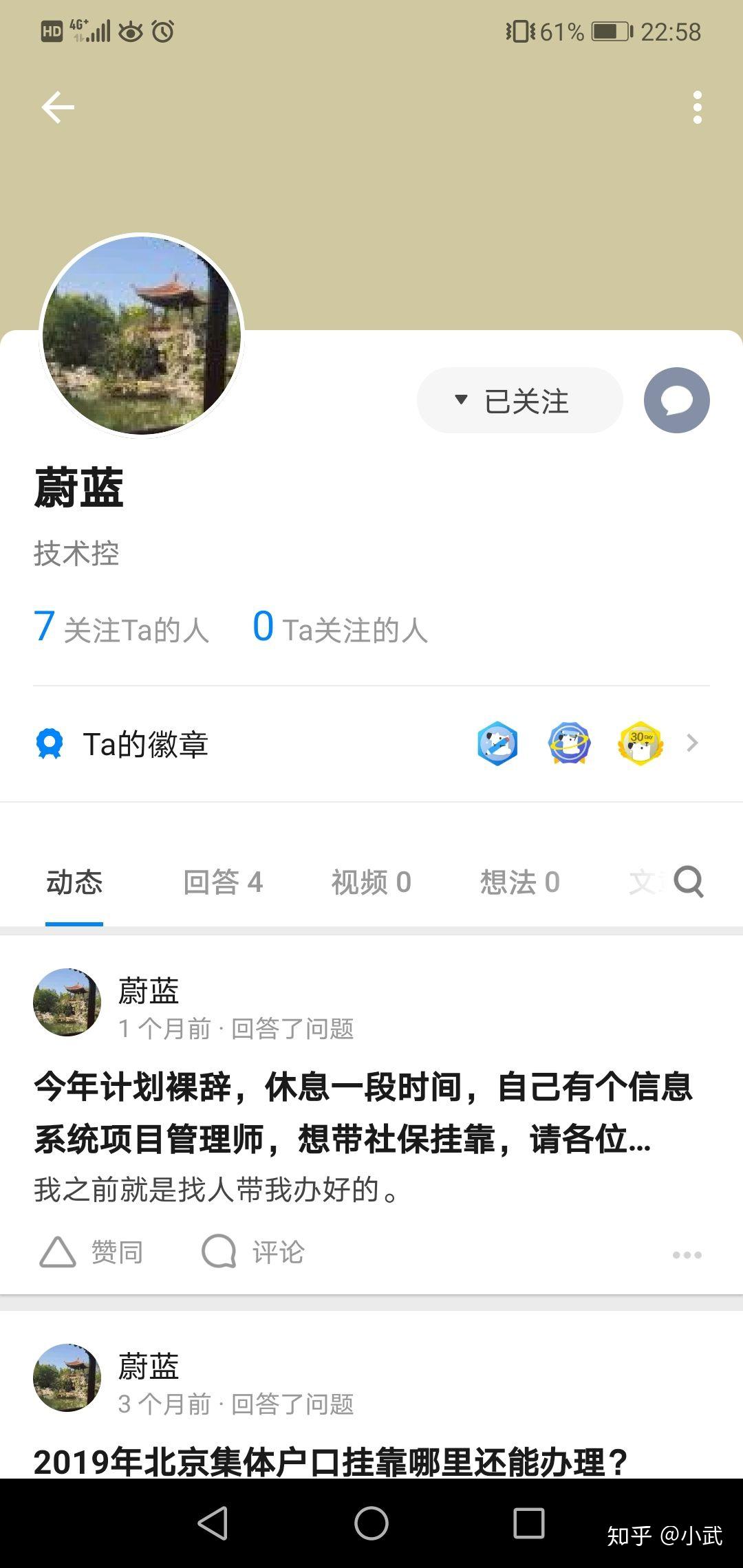Open the answer about 今年计划裸辞

pos(363,1113)
